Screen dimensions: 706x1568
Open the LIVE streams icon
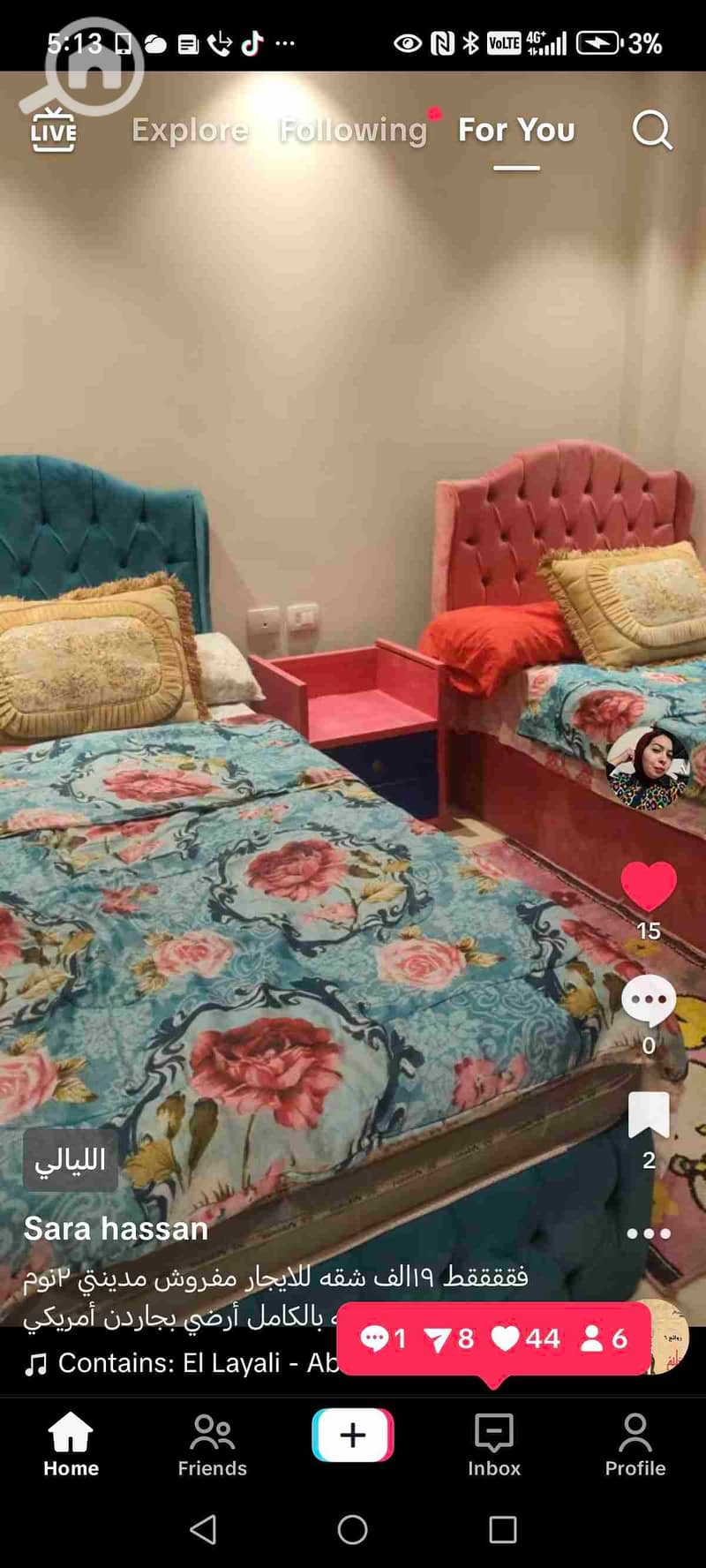coord(54,131)
